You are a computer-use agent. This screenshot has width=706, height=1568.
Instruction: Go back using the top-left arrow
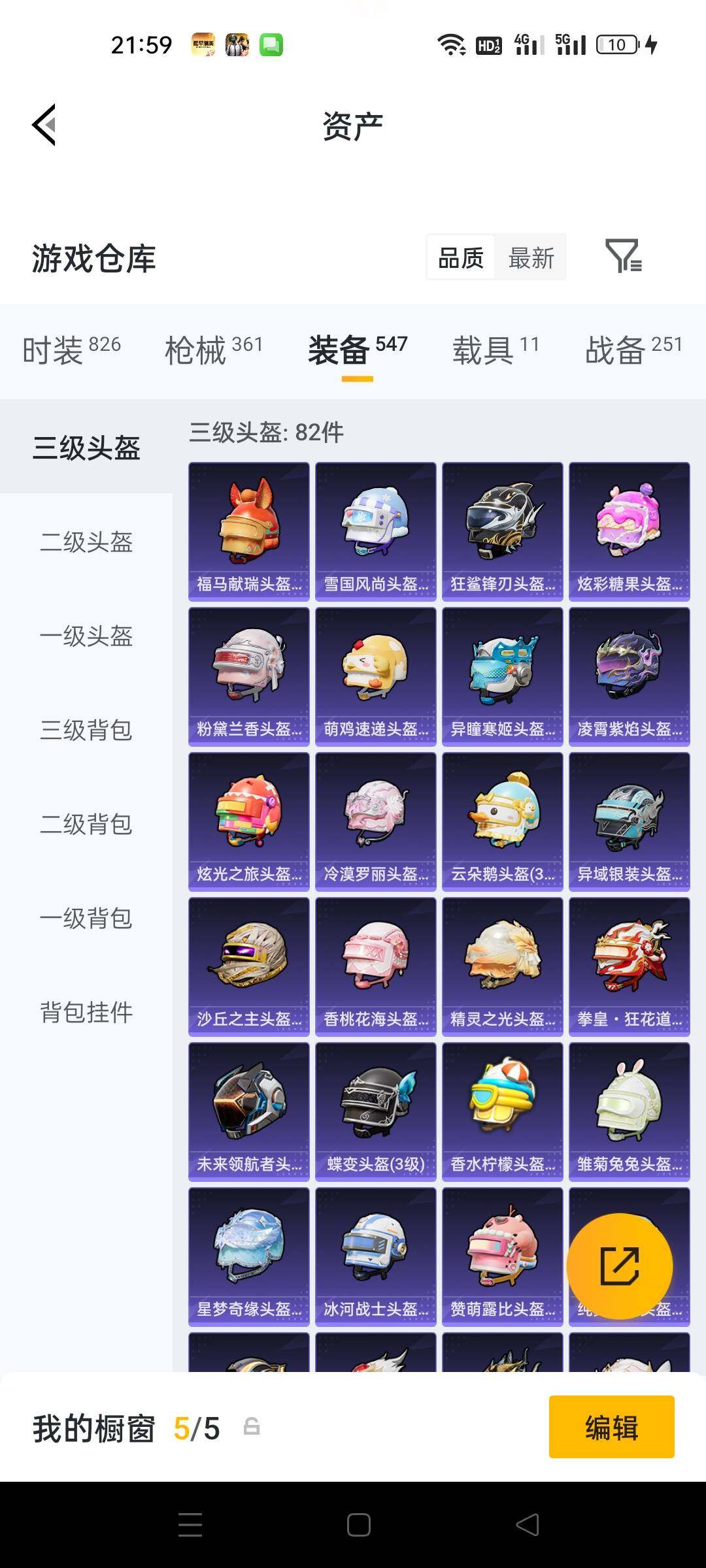pyautogui.click(x=43, y=125)
